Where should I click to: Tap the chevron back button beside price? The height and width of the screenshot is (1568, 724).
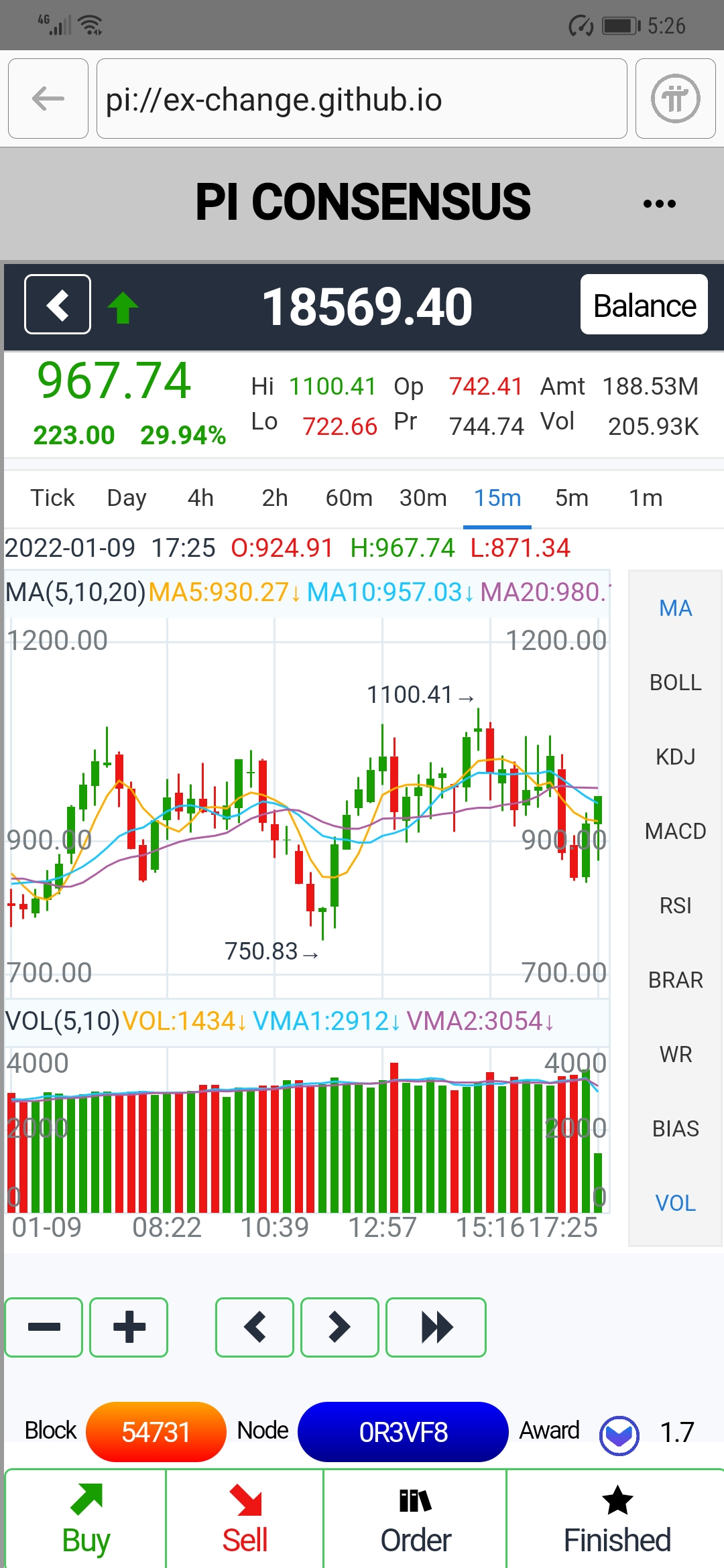(58, 304)
